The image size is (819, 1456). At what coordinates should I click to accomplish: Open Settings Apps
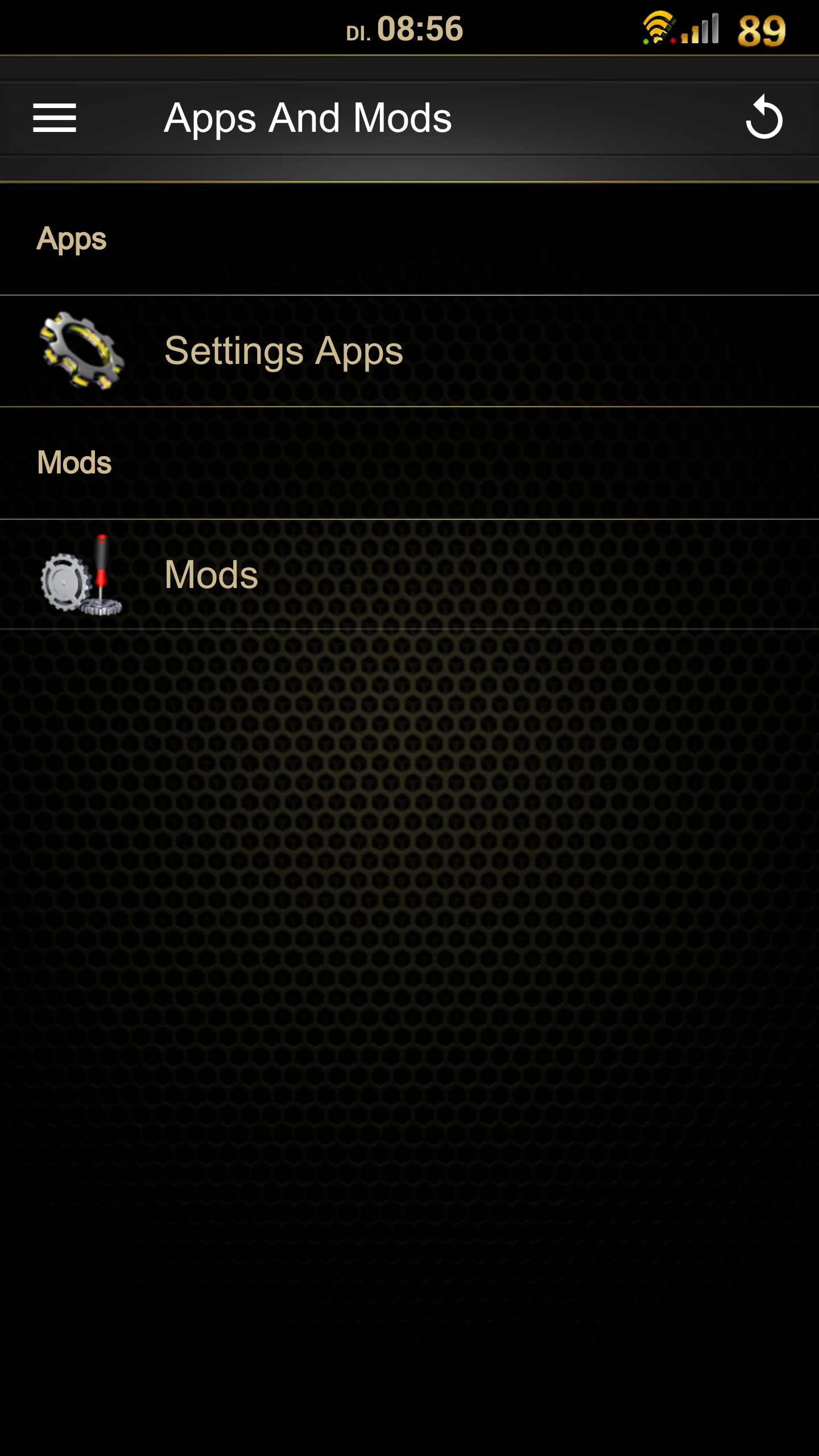[409, 351]
